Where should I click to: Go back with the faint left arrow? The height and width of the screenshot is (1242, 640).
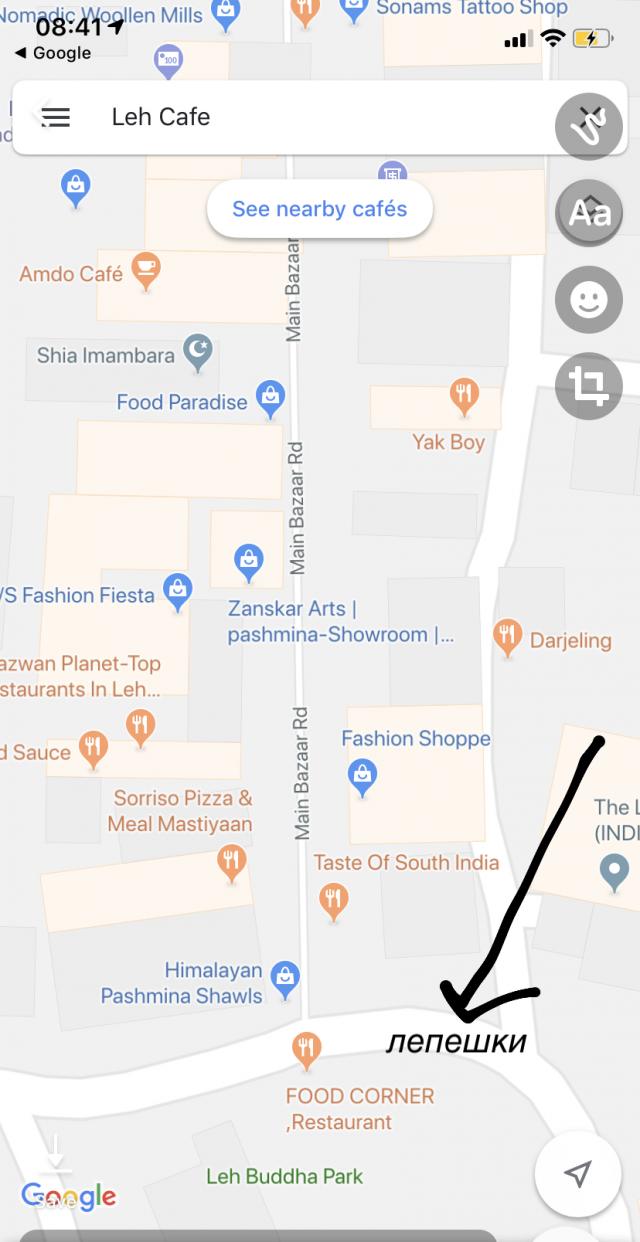pos(40,116)
